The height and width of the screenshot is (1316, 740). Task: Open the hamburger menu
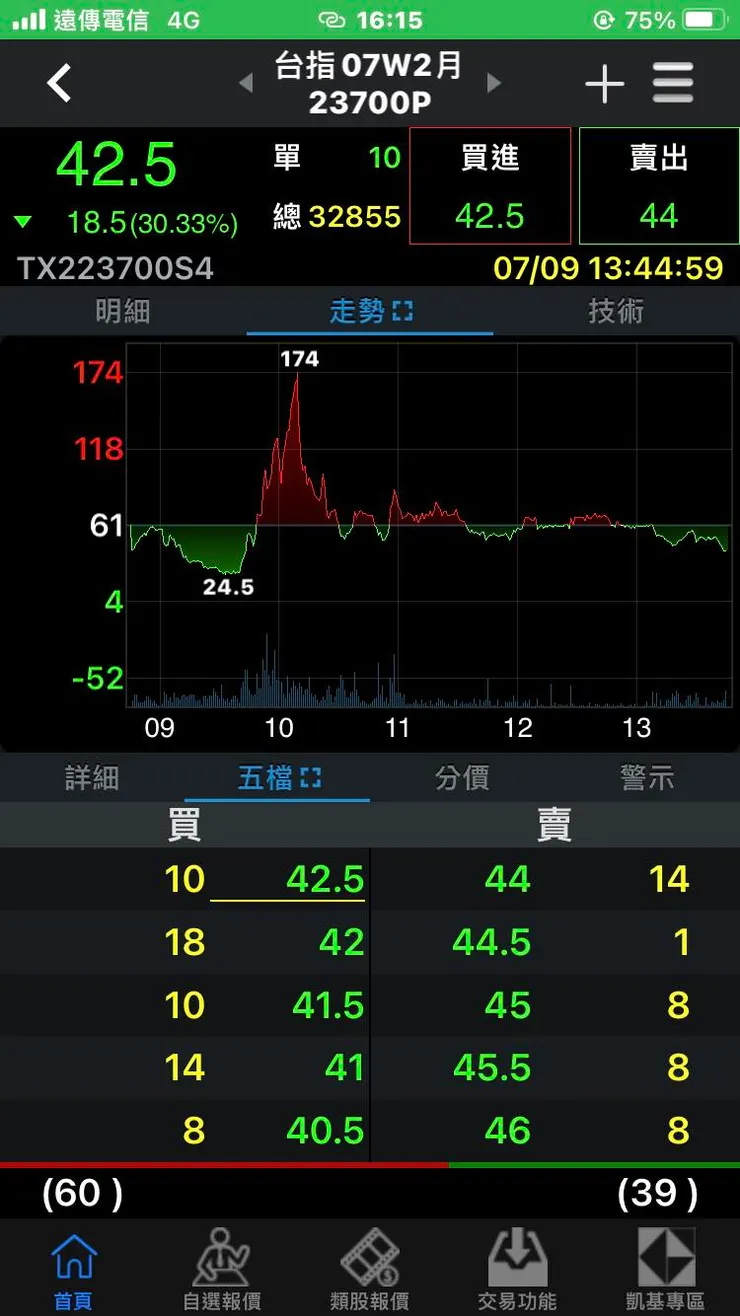(673, 84)
